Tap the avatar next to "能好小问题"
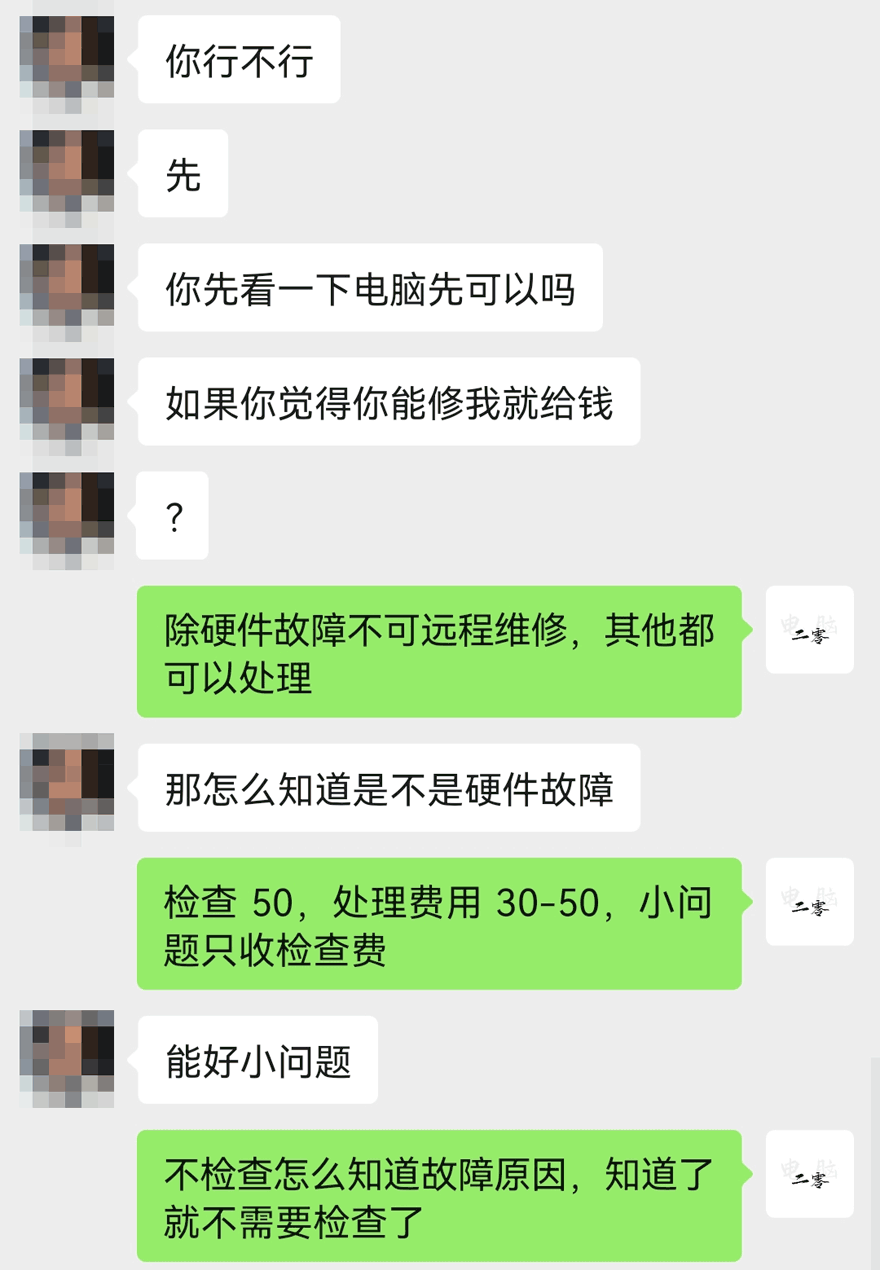The image size is (880, 1270). (x=67, y=1058)
